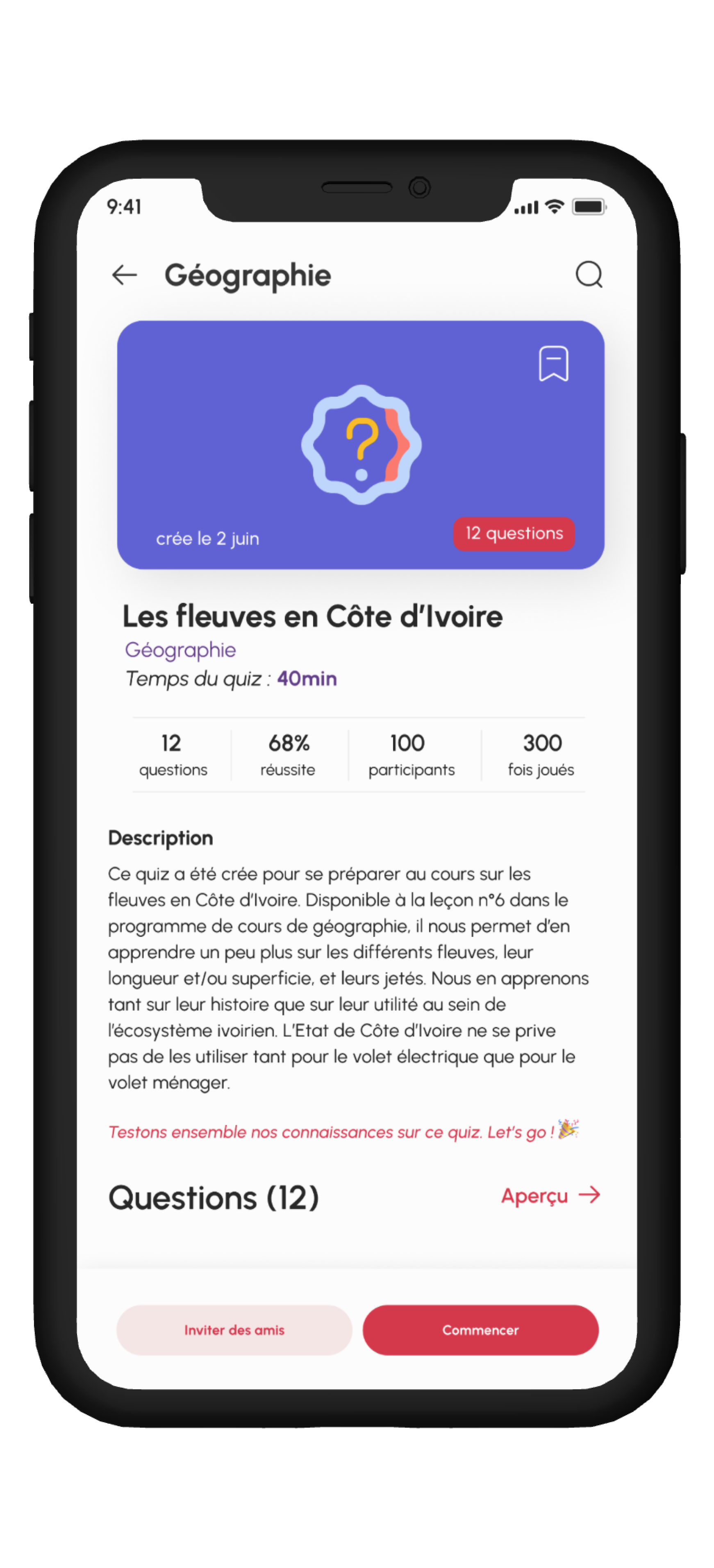Open the Aperçu link for questions
The height and width of the screenshot is (1568, 714).
point(550,1195)
